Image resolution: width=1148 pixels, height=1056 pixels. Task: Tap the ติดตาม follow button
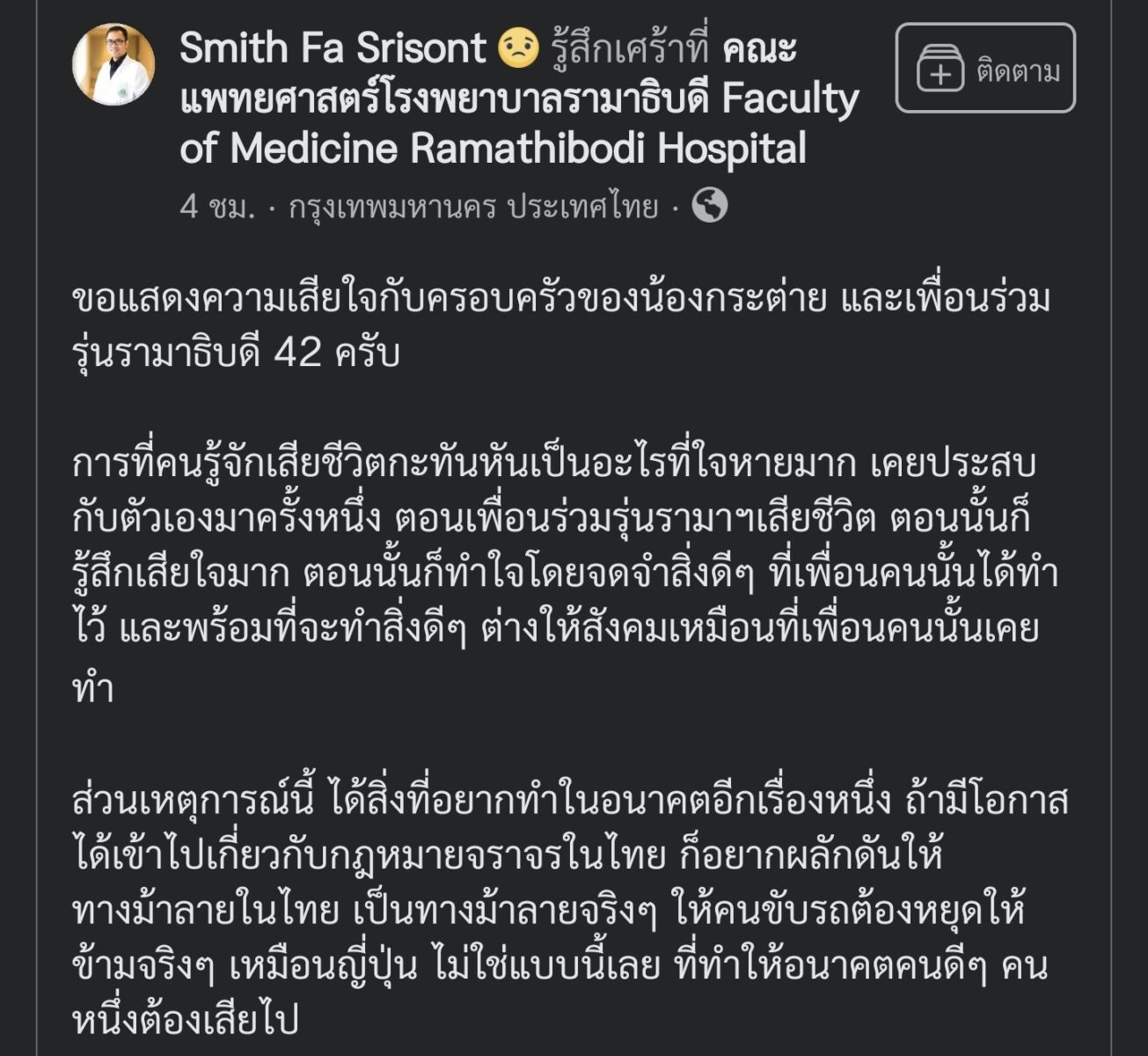point(985,69)
